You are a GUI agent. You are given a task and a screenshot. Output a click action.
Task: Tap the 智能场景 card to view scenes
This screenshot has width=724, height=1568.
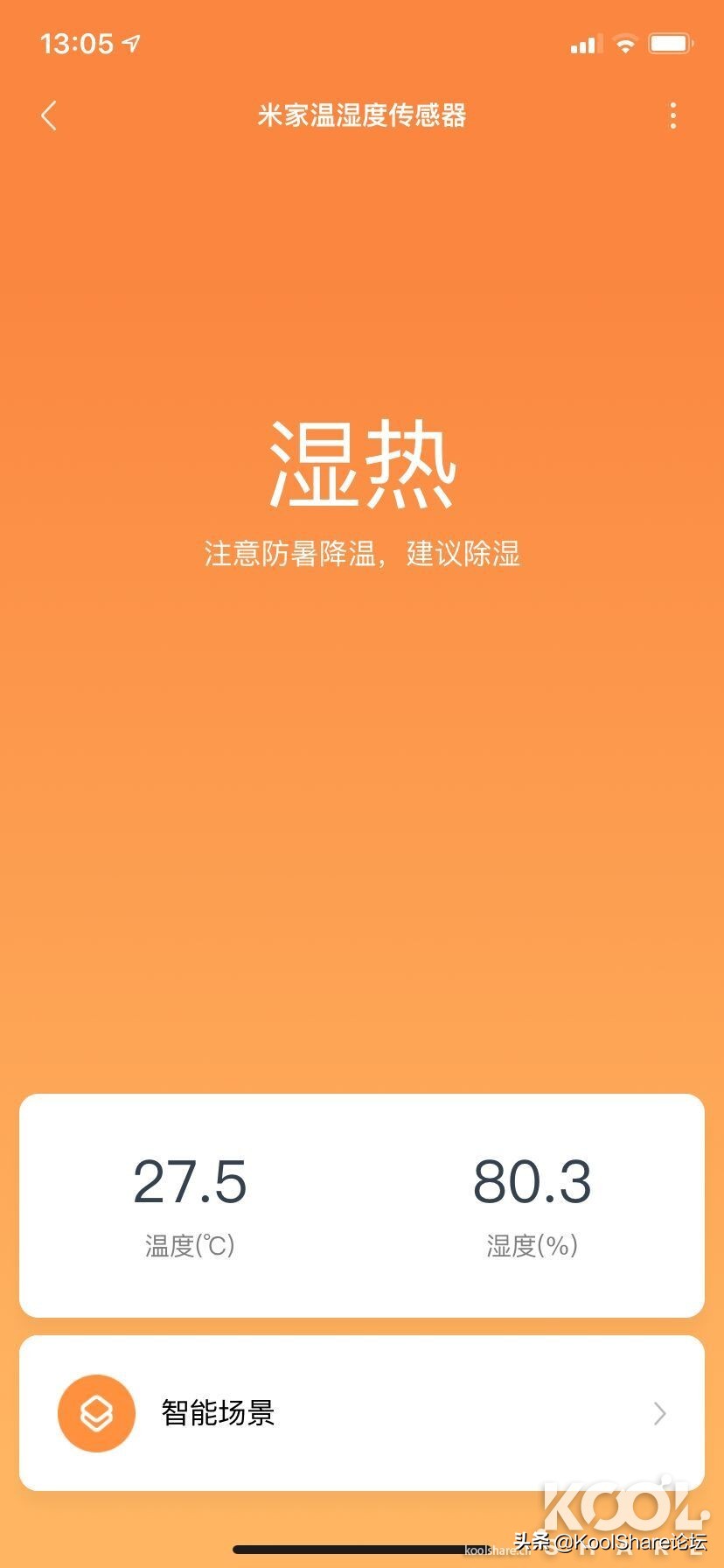[362, 1412]
